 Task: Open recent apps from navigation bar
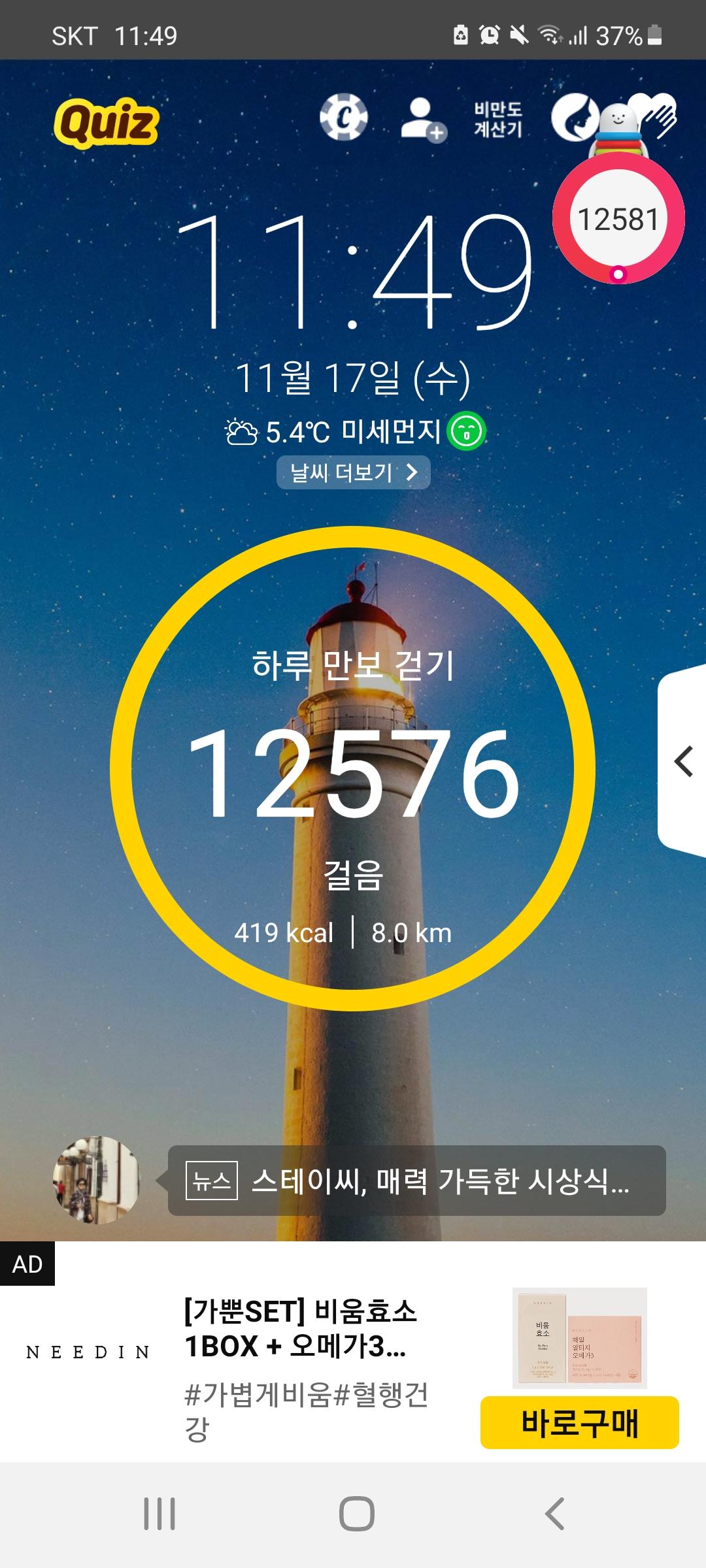click(x=160, y=1514)
